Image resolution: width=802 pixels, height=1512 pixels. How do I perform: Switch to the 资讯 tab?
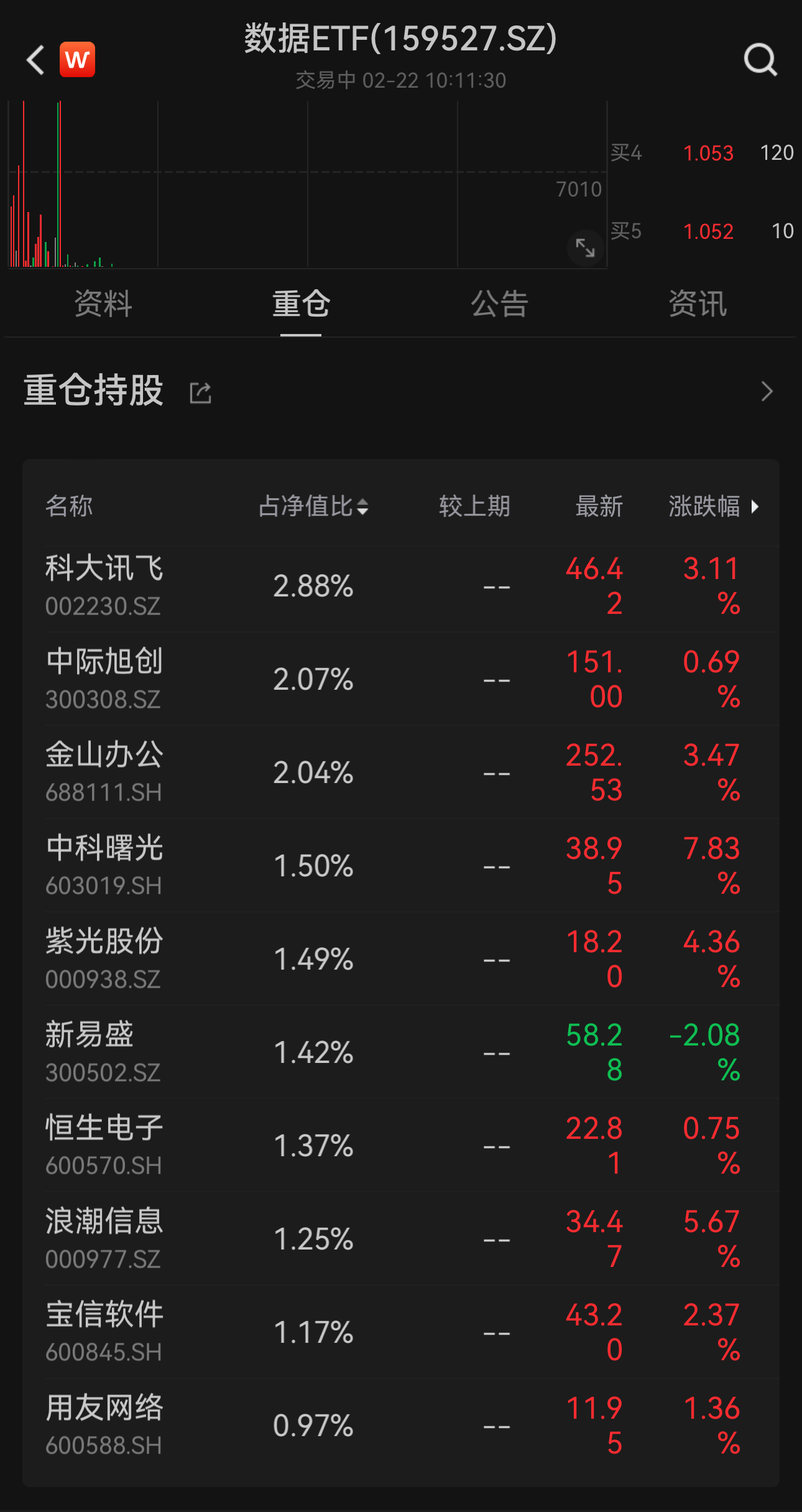click(697, 304)
